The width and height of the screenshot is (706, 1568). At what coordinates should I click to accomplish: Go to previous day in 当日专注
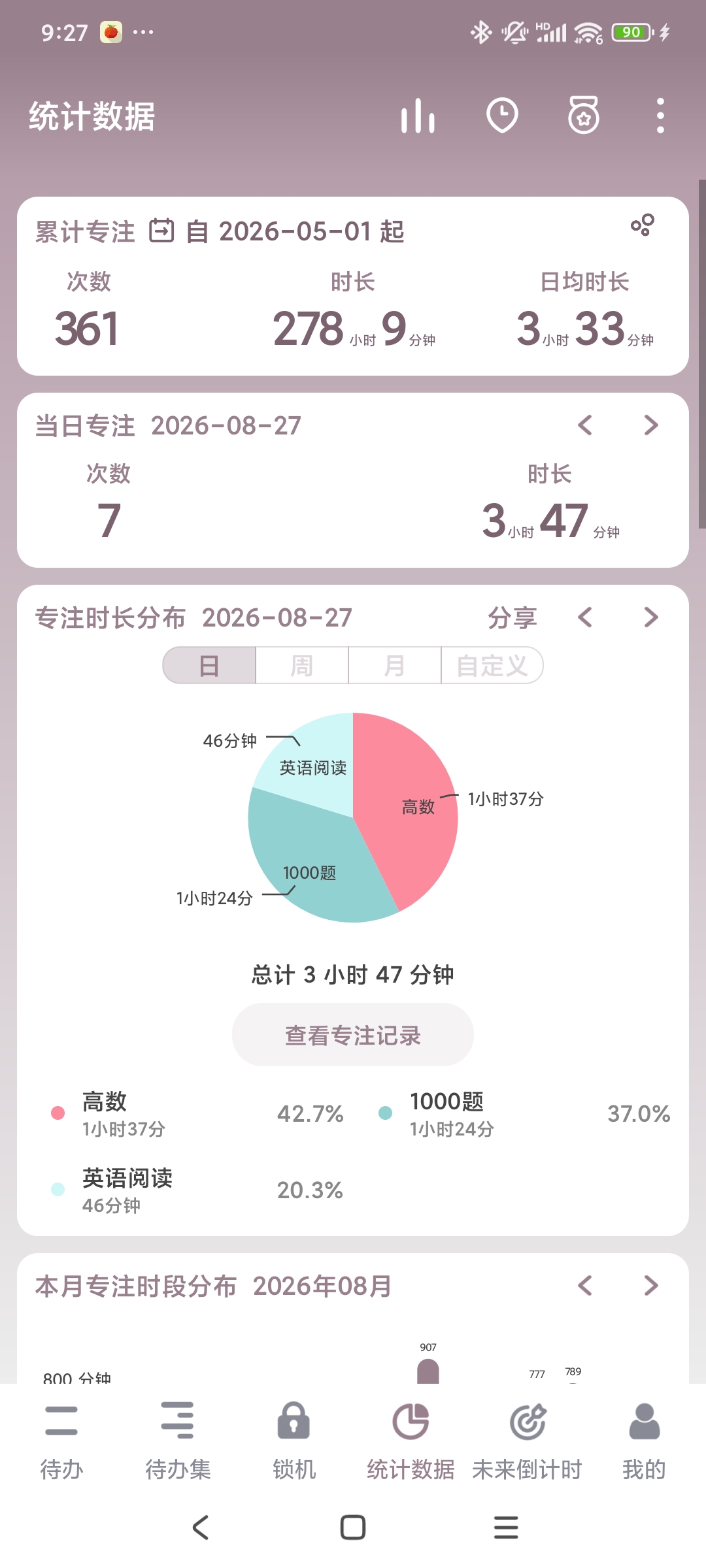(585, 425)
